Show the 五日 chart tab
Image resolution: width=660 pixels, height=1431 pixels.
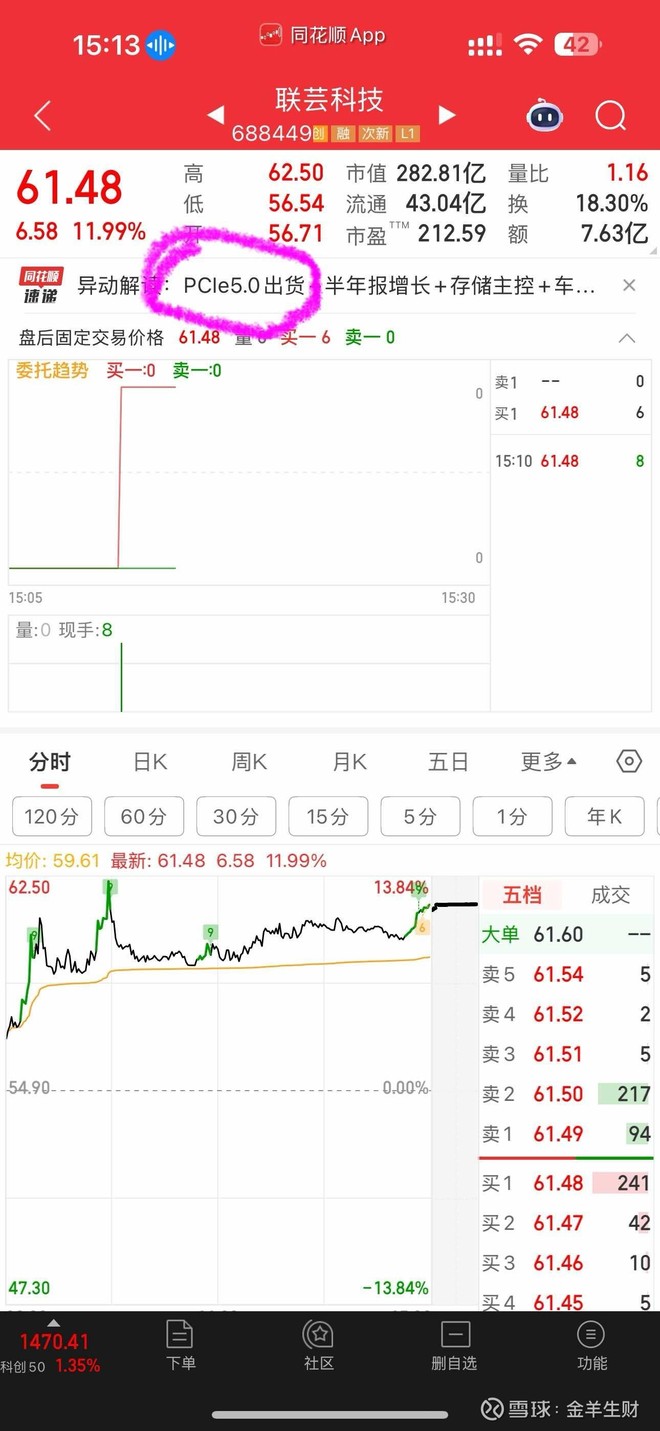pos(448,762)
